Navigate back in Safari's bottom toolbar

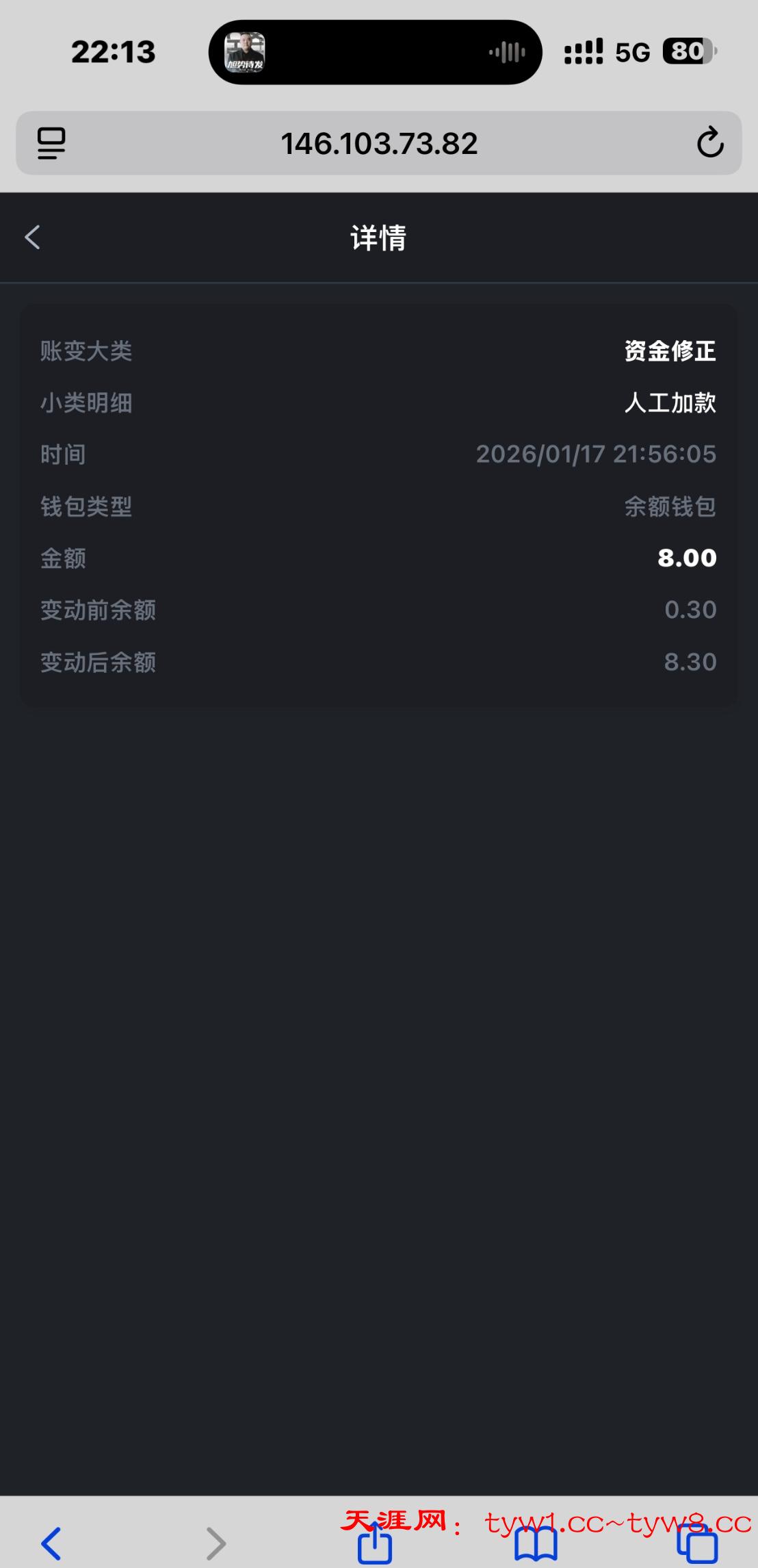(x=51, y=1543)
